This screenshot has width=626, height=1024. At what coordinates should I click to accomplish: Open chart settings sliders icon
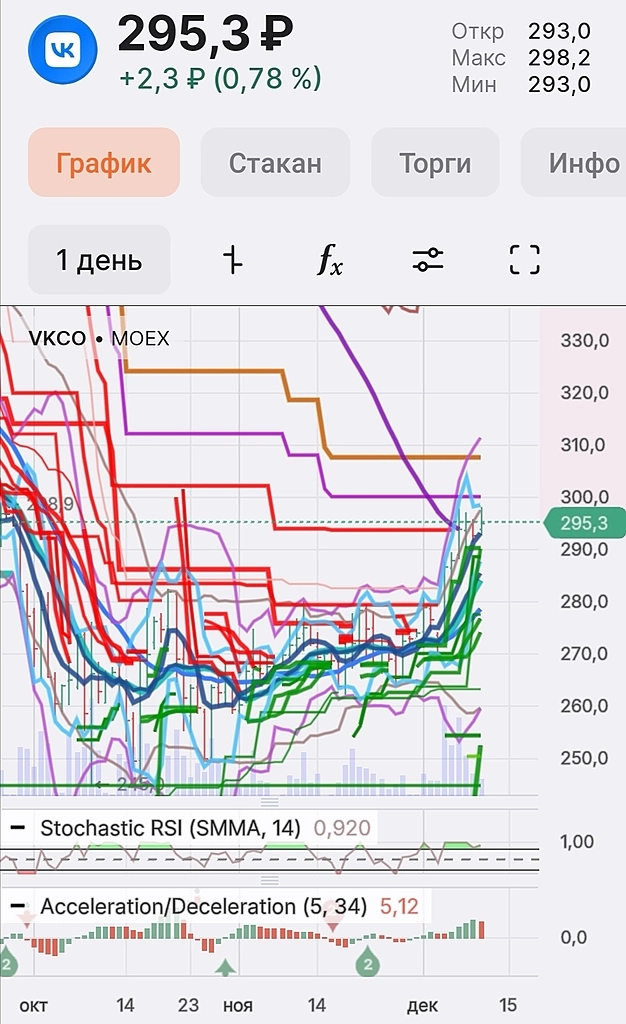427,261
